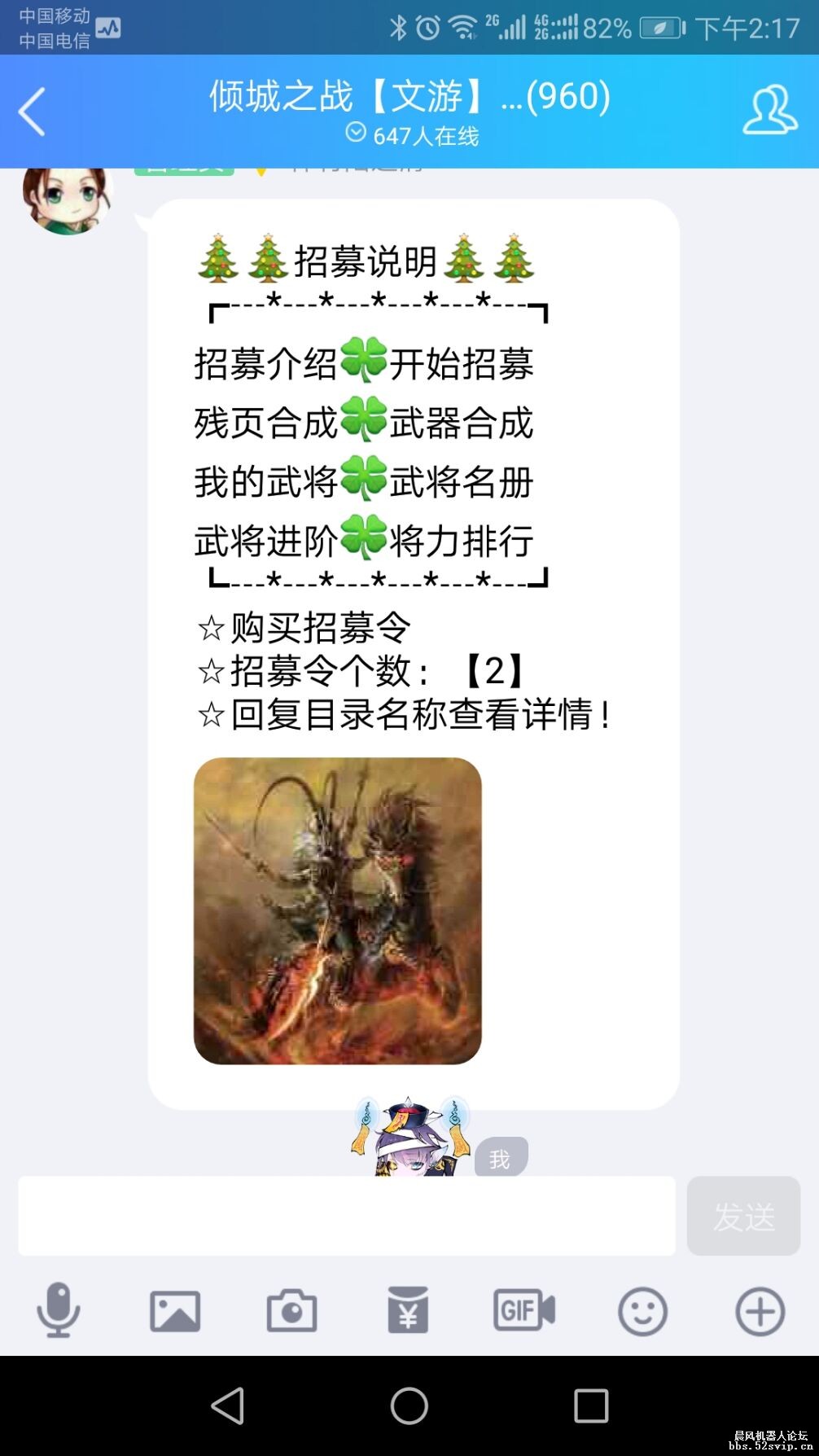The image size is (819, 1456).
Task: Tap the alarm clock status icon
Action: click(427, 27)
